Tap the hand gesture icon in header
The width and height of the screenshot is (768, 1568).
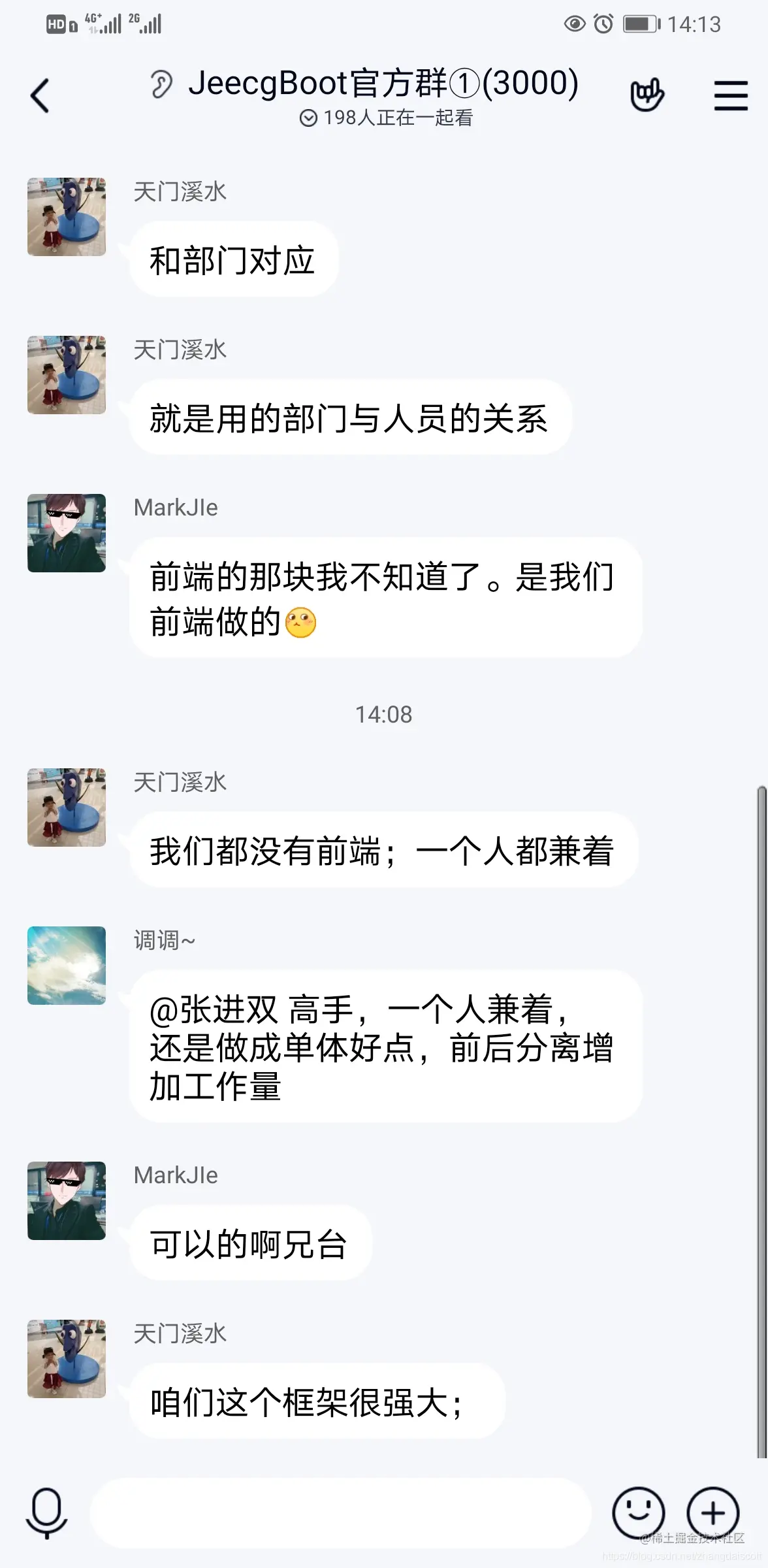point(647,95)
